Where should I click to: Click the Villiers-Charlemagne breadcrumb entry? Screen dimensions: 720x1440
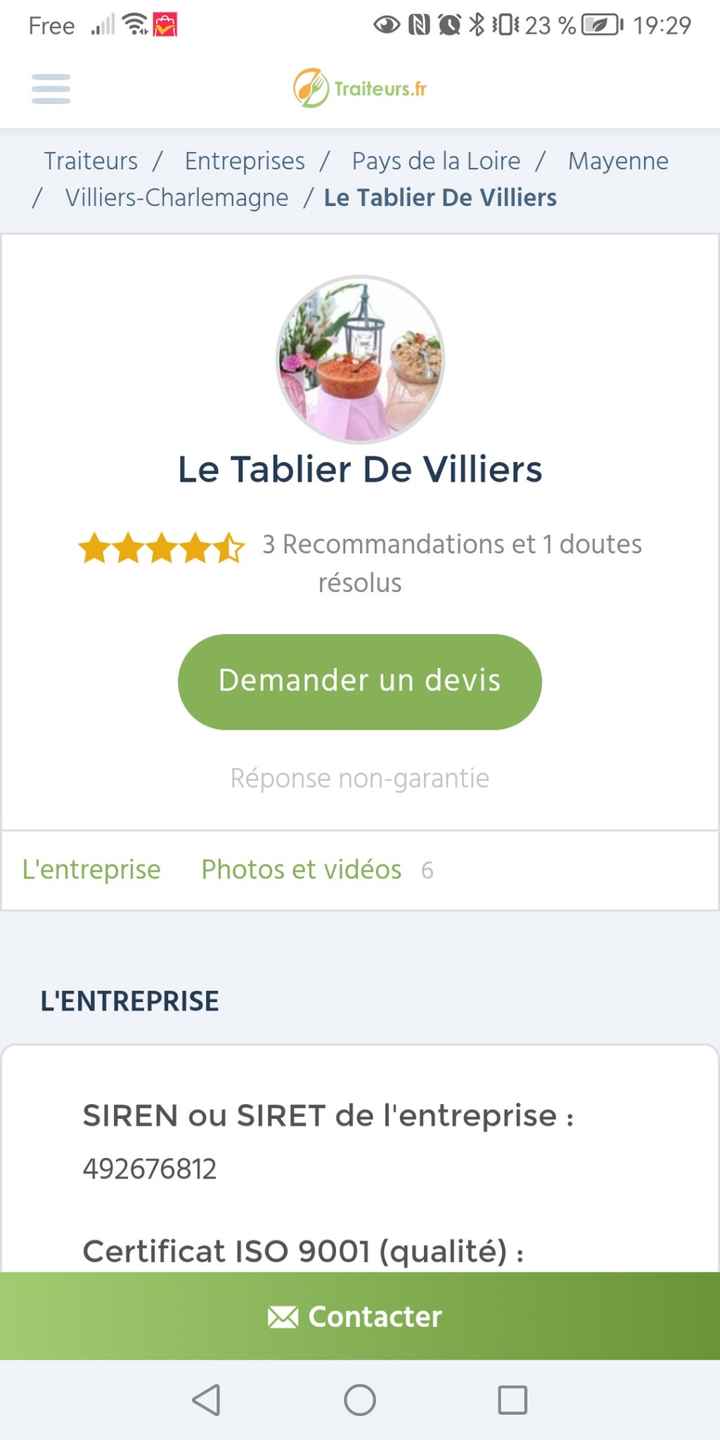175,197
